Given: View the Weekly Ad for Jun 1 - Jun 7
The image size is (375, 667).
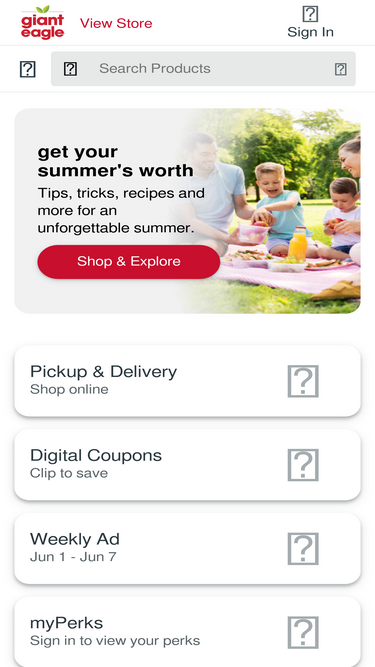Looking at the screenshot, I should (188, 548).
